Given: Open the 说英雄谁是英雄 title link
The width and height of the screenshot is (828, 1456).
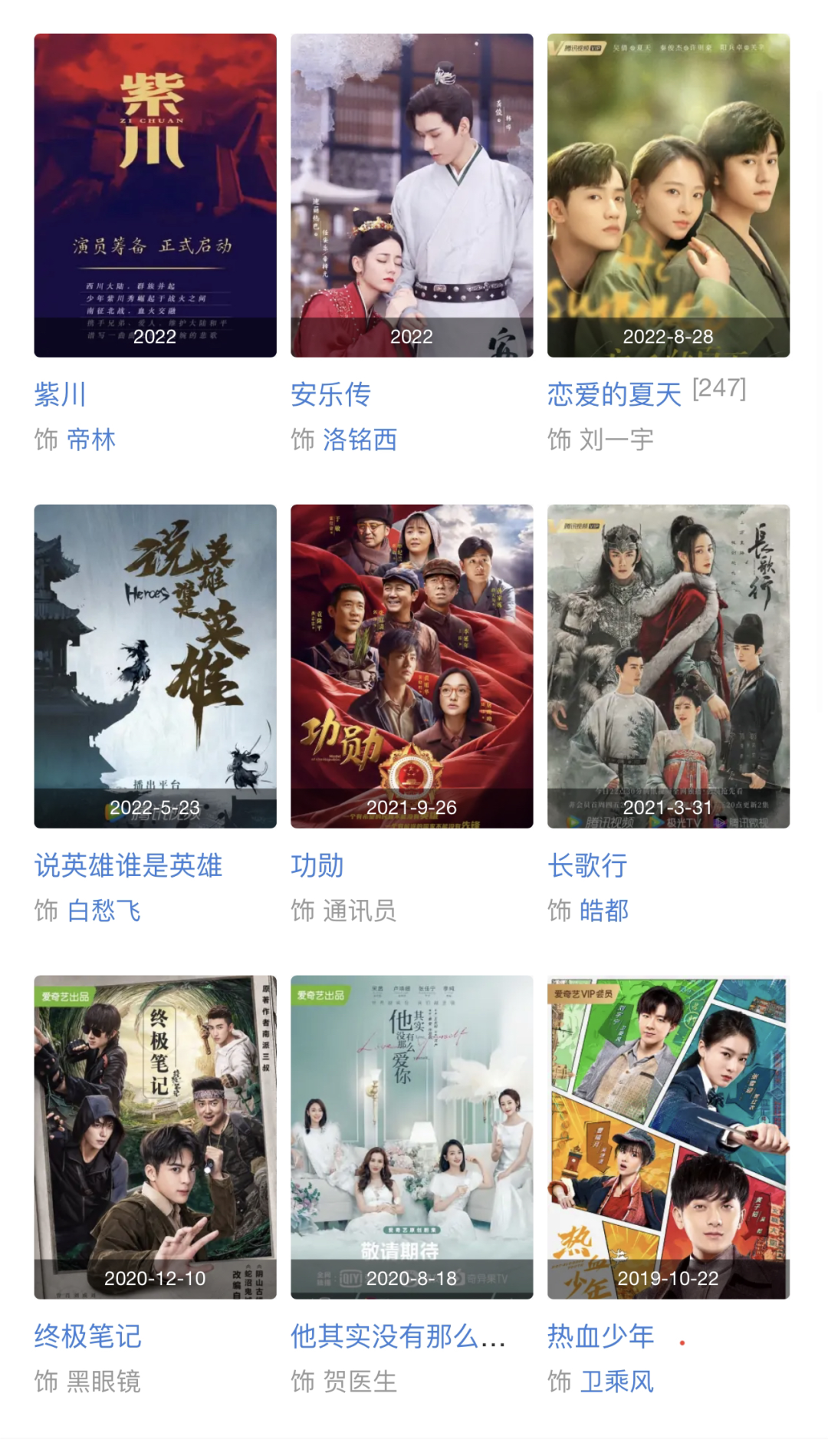Looking at the screenshot, I should point(128,866).
